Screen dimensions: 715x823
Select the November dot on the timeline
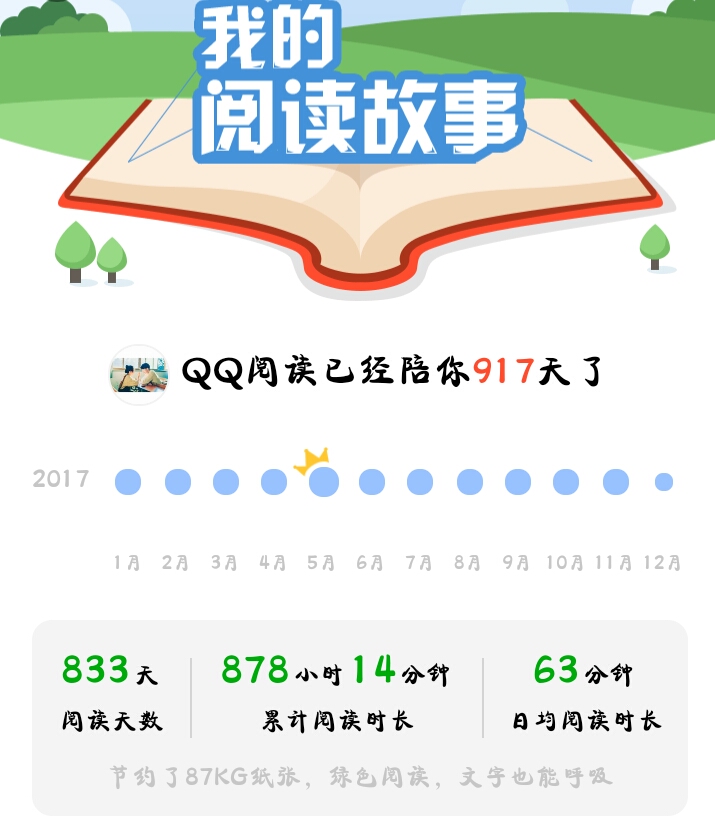tap(616, 482)
